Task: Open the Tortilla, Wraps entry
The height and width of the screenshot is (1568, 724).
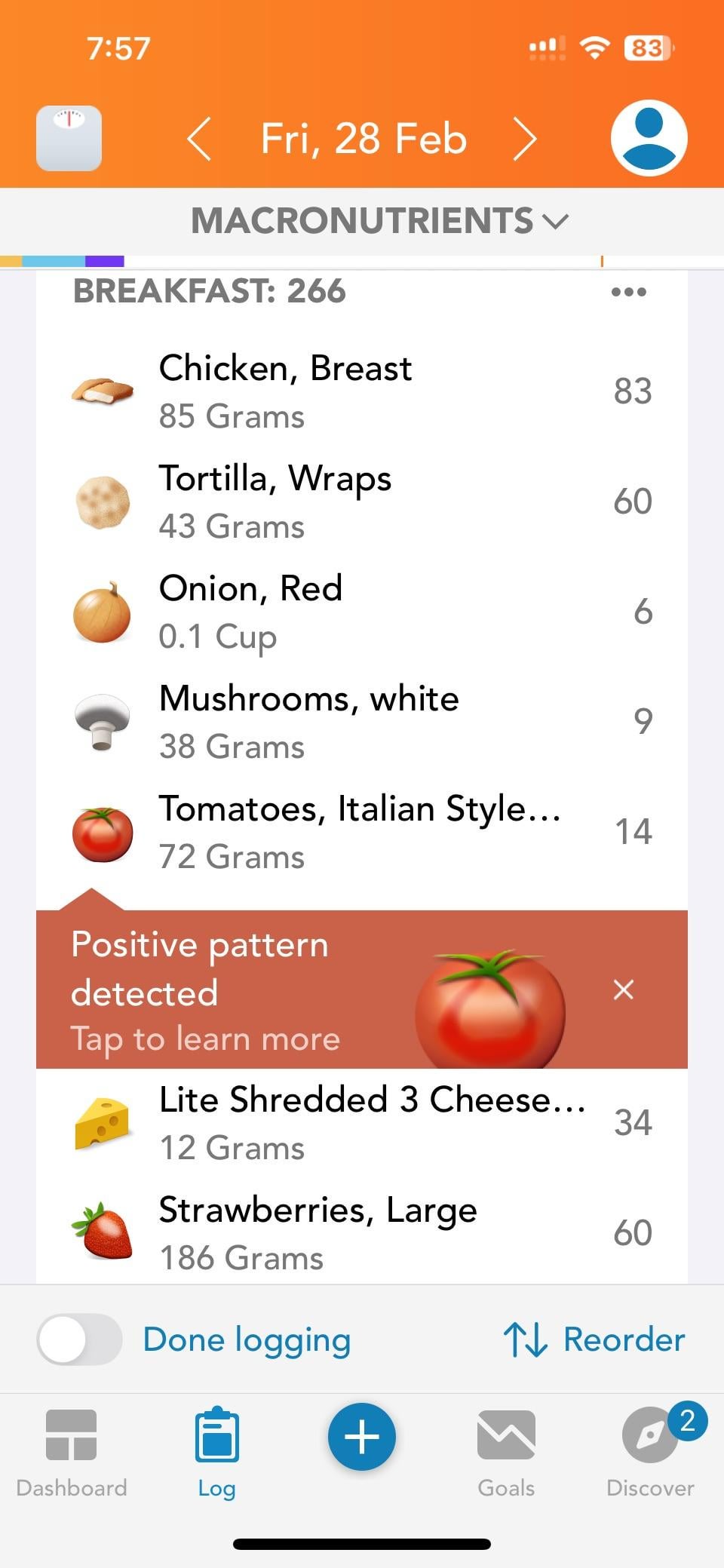Action: [x=362, y=501]
